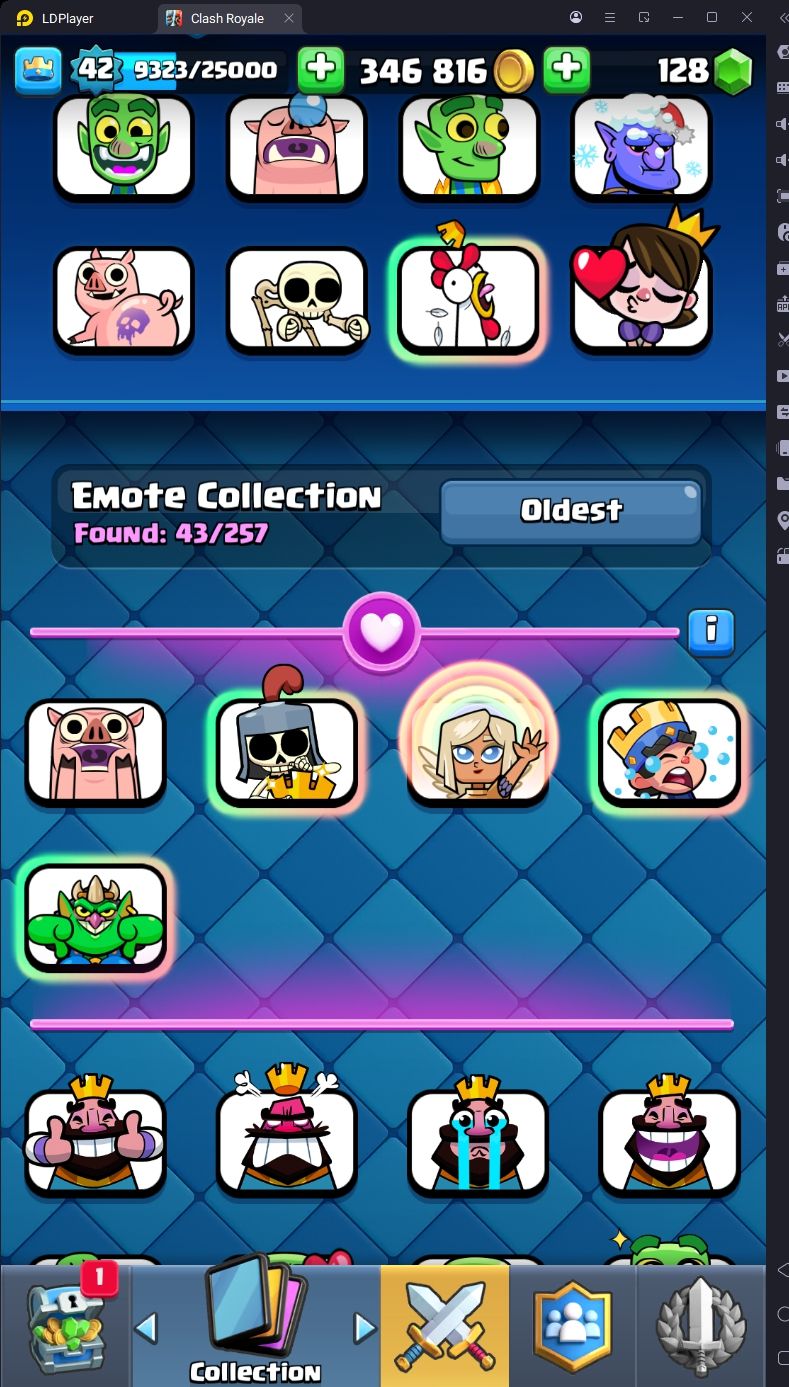Add gems with the green plus
789x1387 pixels.
(x=566, y=69)
